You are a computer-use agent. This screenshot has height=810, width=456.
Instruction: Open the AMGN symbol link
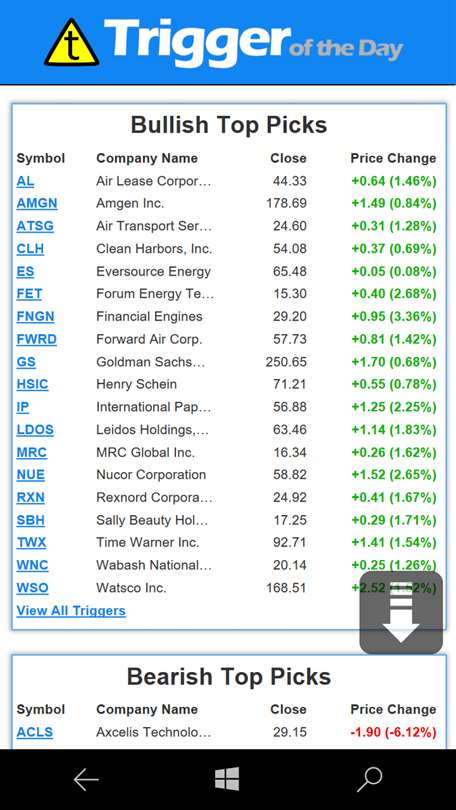pos(37,204)
